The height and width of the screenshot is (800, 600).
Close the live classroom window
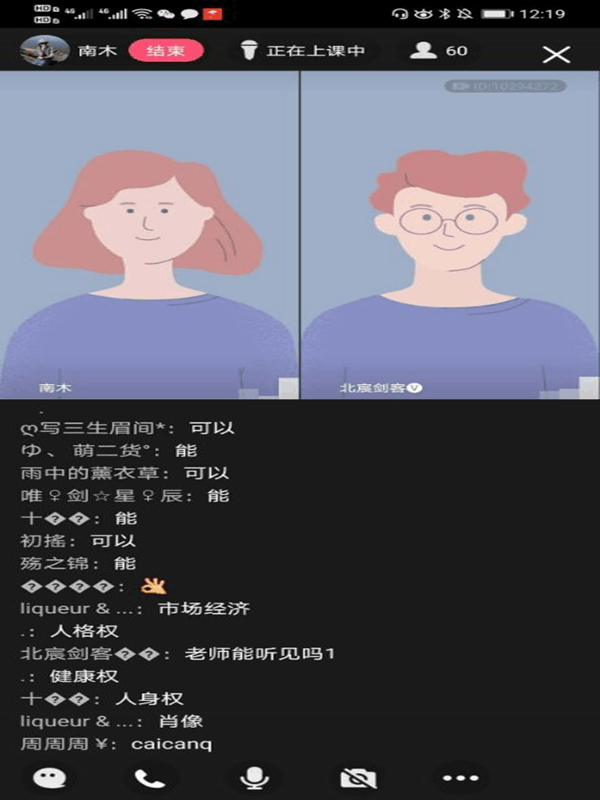point(556,54)
